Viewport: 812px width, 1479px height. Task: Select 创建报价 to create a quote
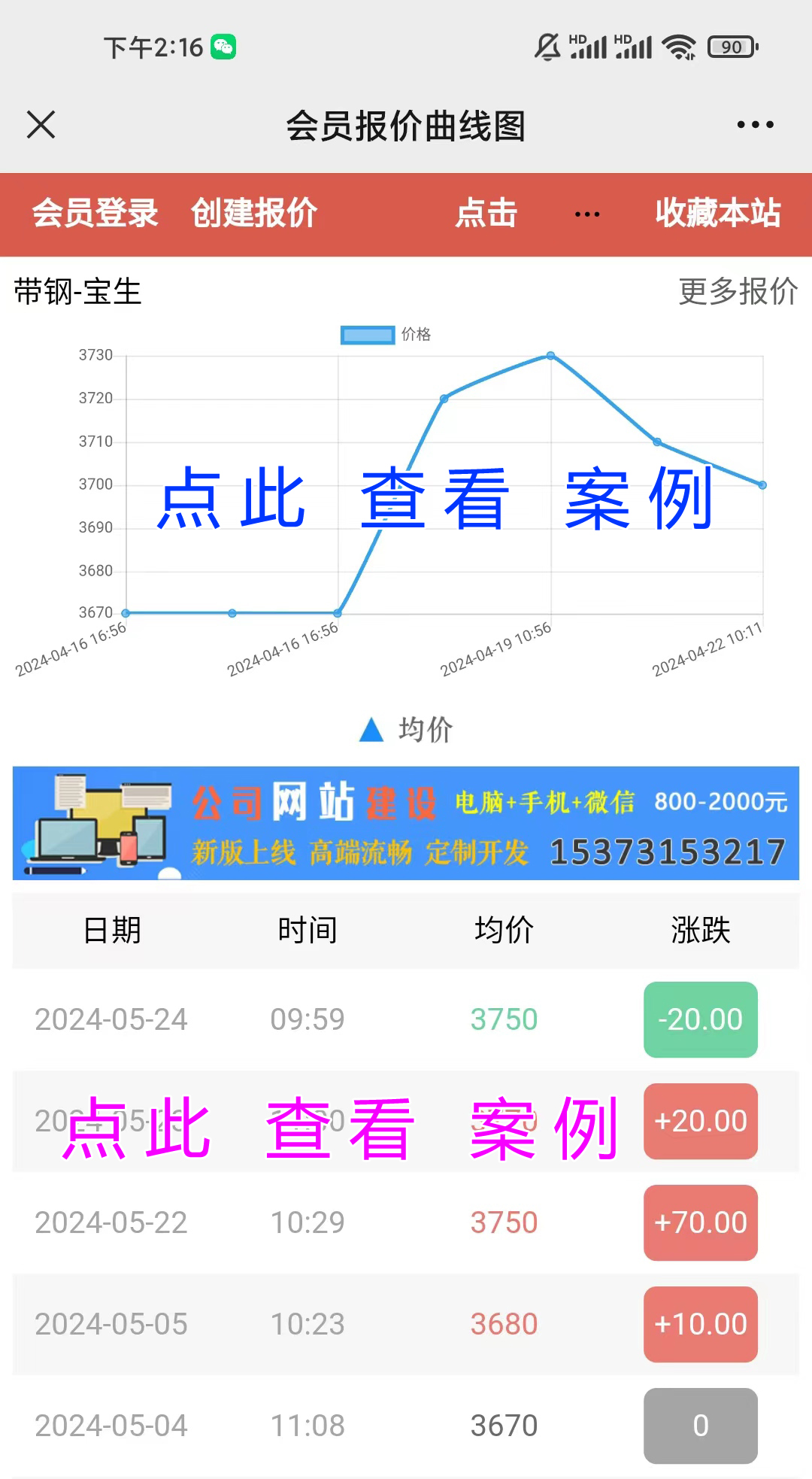point(254,214)
